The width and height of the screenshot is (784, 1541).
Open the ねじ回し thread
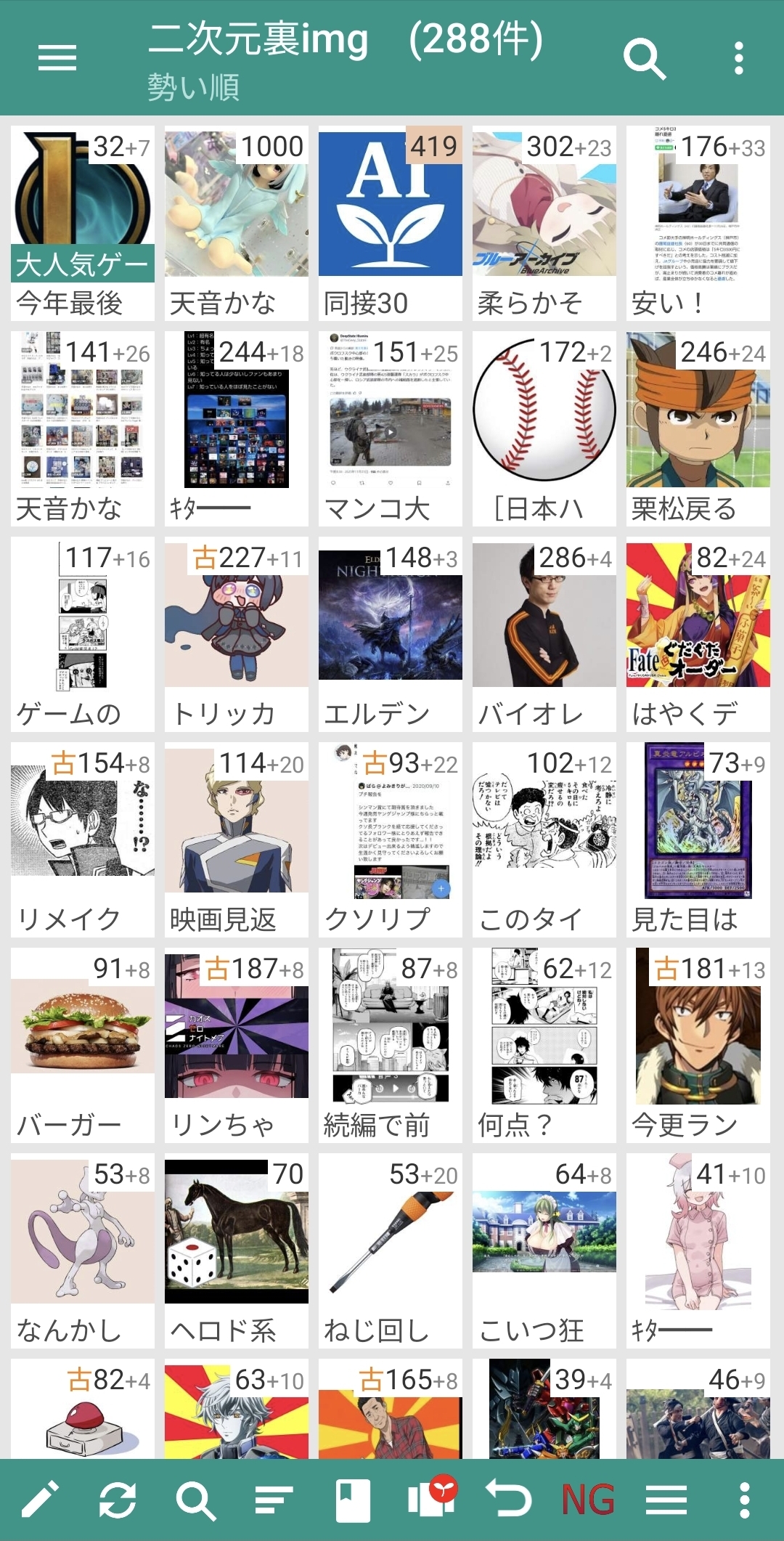click(390, 1251)
